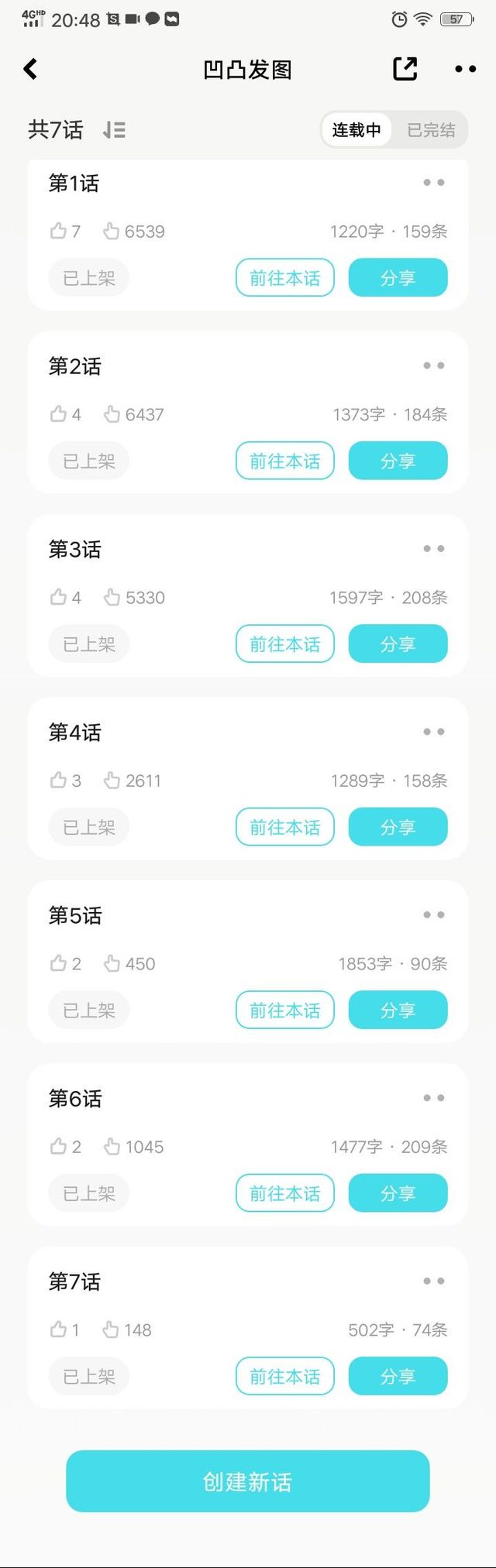Share 第4话
496x1568 pixels.
(398, 827)
